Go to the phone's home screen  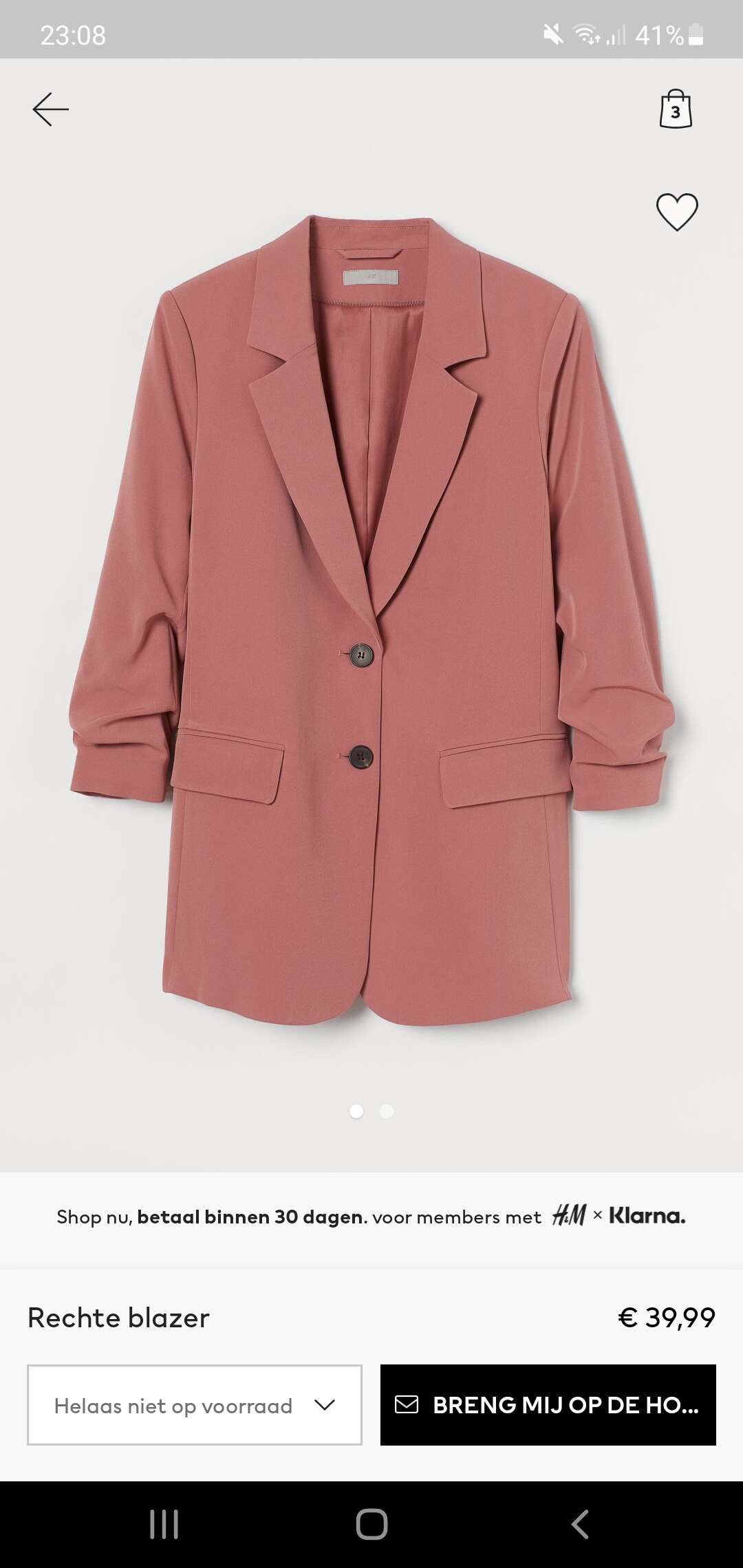point(371,1524)
